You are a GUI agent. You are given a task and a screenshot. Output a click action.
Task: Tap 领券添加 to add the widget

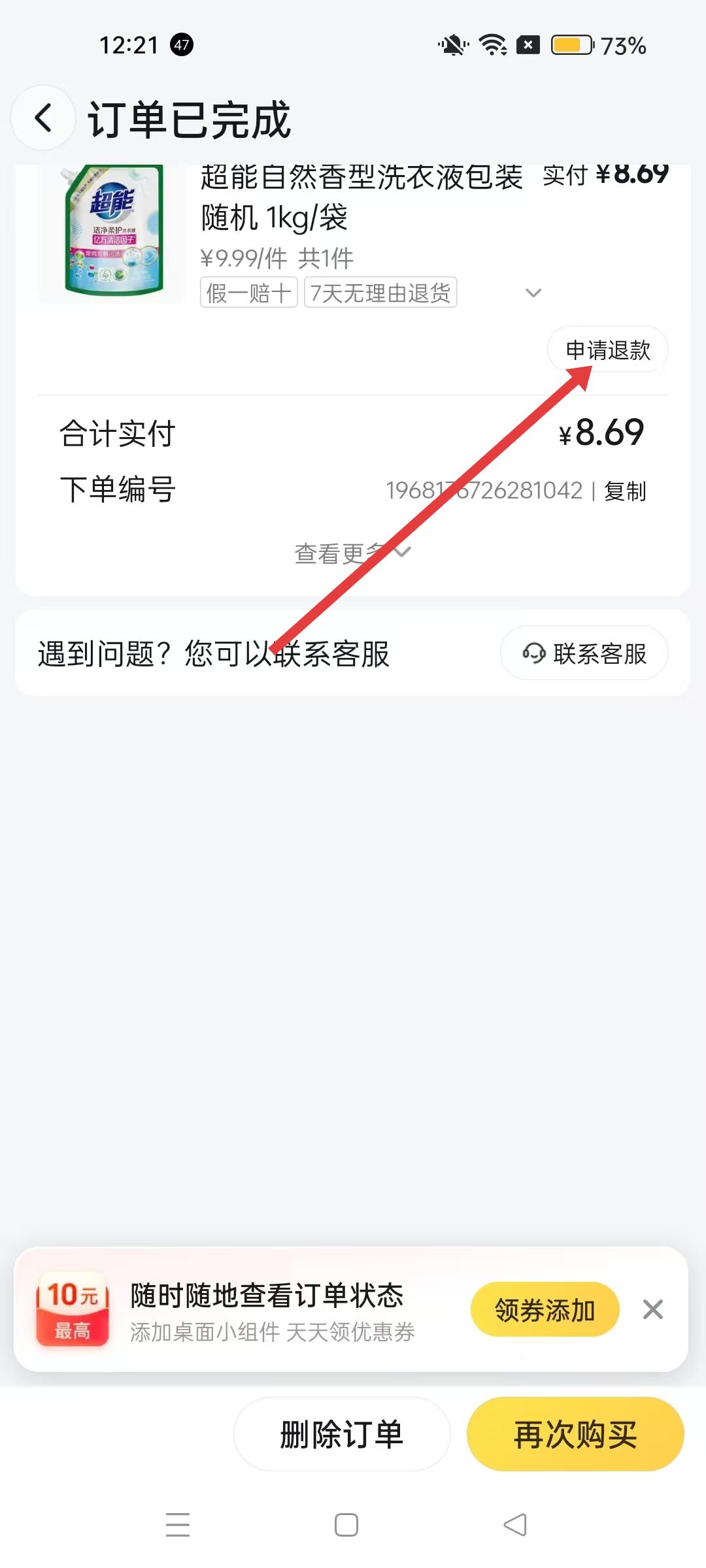[x=545, y=1310]
